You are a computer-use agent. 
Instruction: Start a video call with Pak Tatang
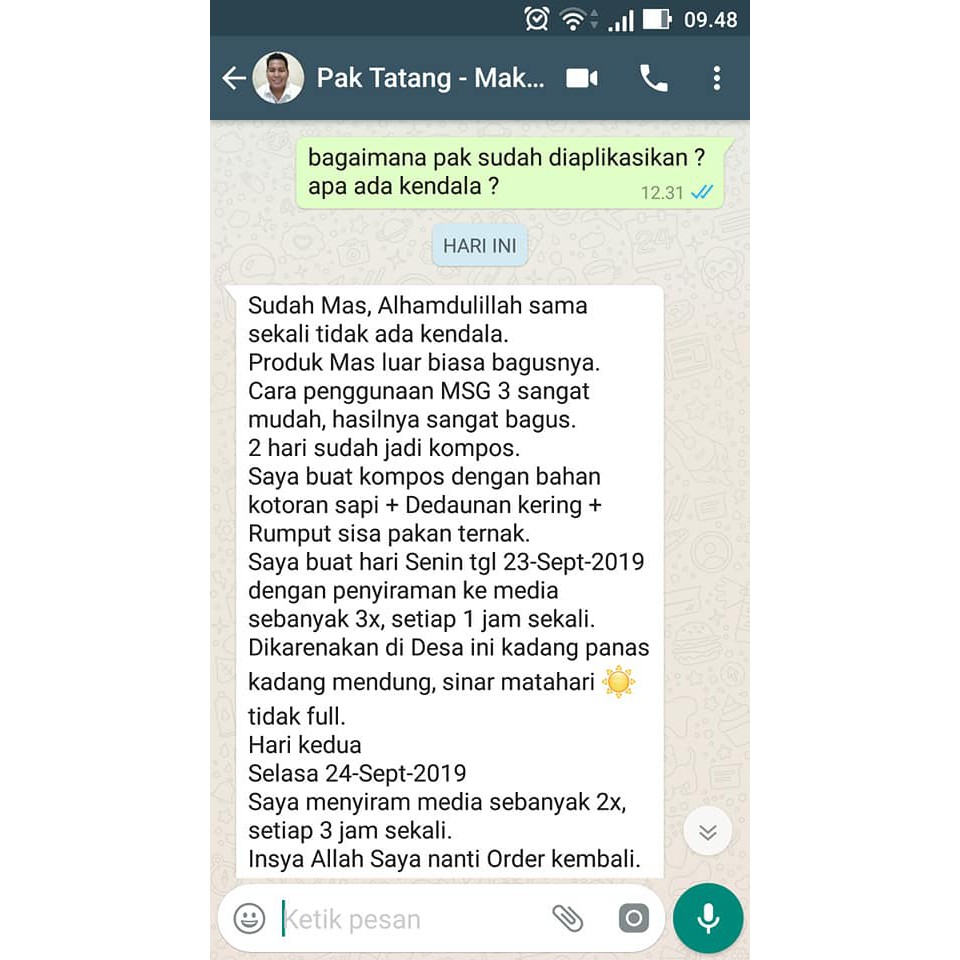click(x=582, y=78)
